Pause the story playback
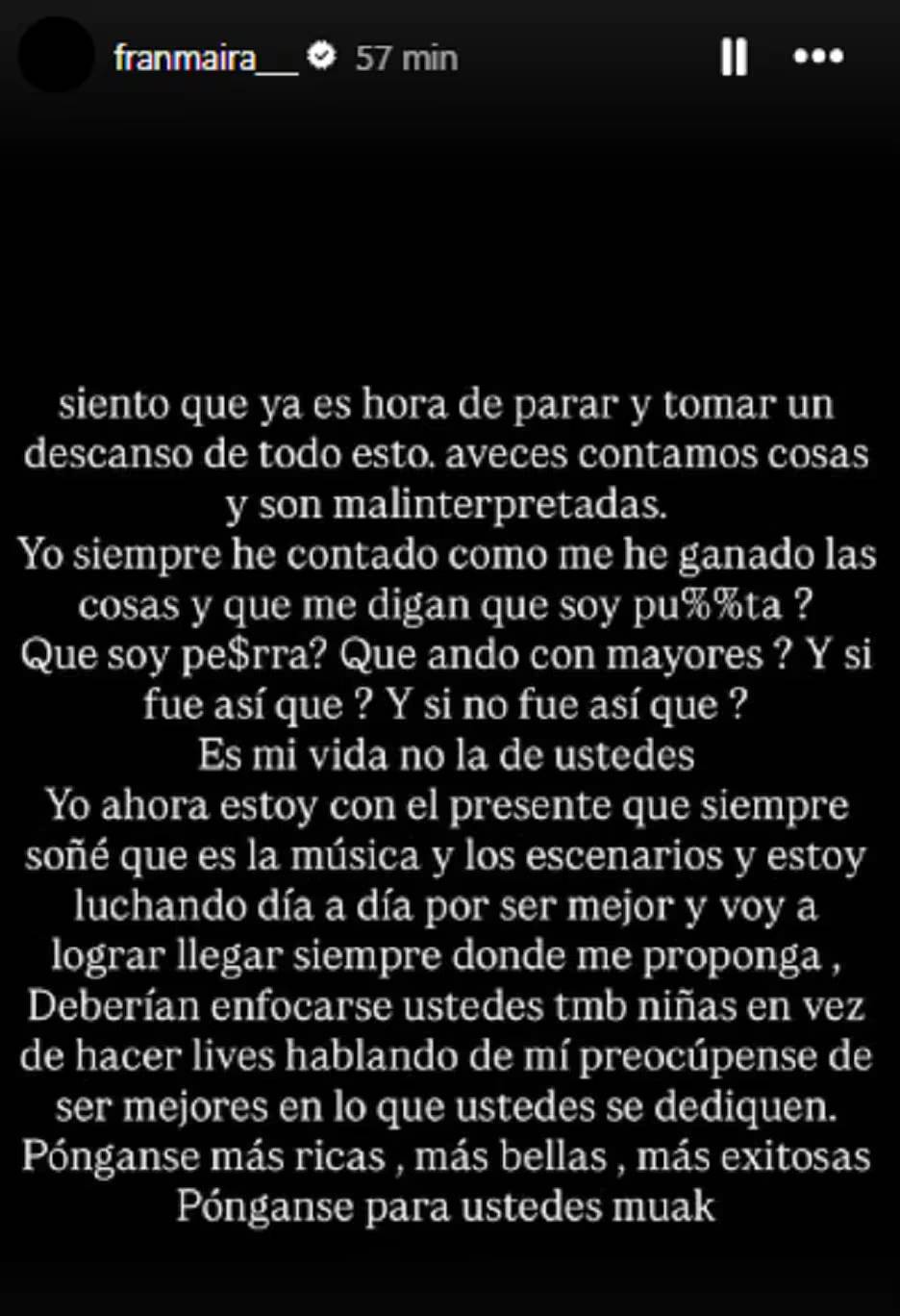The height and width of the screenshot is (1316, 900). [x=734, y=58]
